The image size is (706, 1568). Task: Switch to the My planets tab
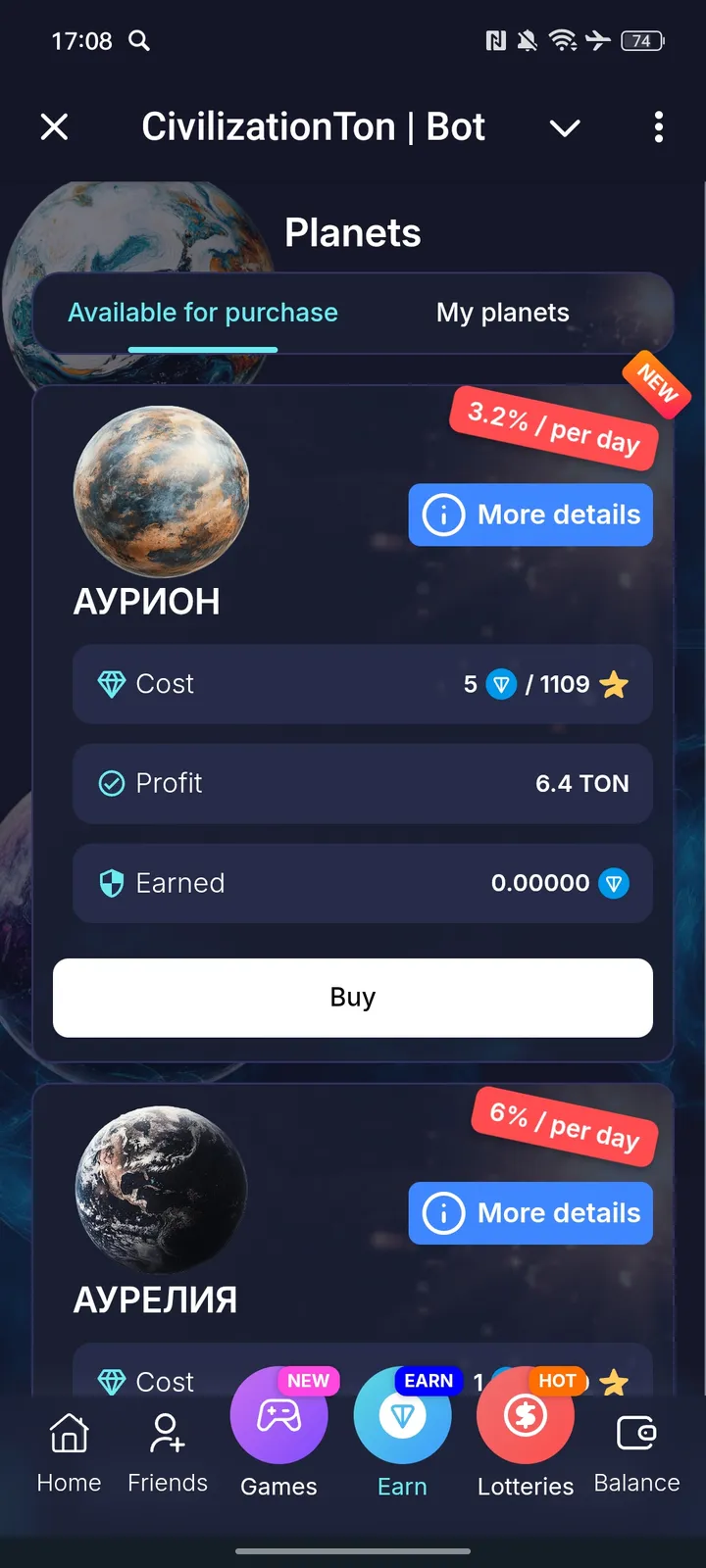(x=502, y=313)
